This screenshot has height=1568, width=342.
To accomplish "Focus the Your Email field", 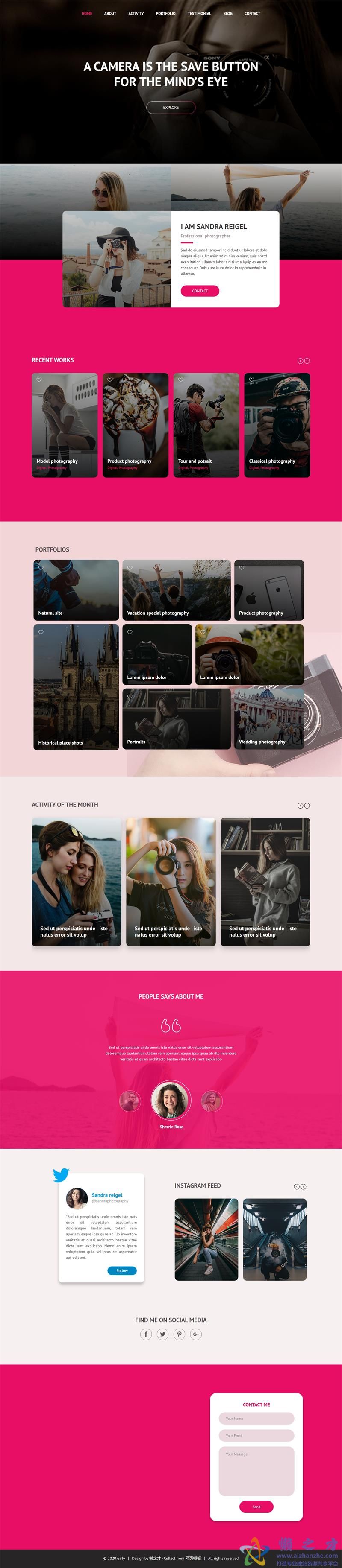I will point(256,1435).
